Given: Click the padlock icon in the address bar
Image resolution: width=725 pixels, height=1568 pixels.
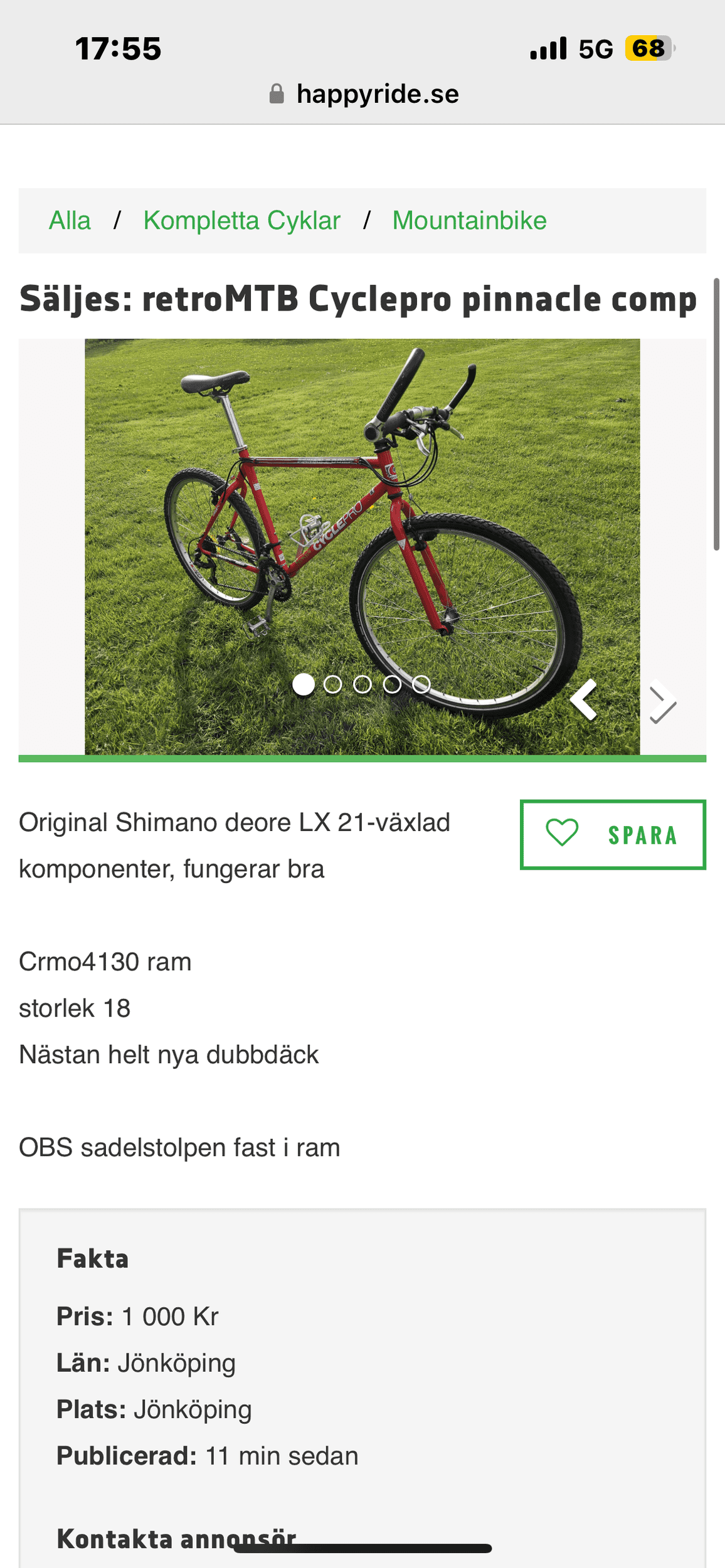Looking at the screenshot, I should (276, 93).
